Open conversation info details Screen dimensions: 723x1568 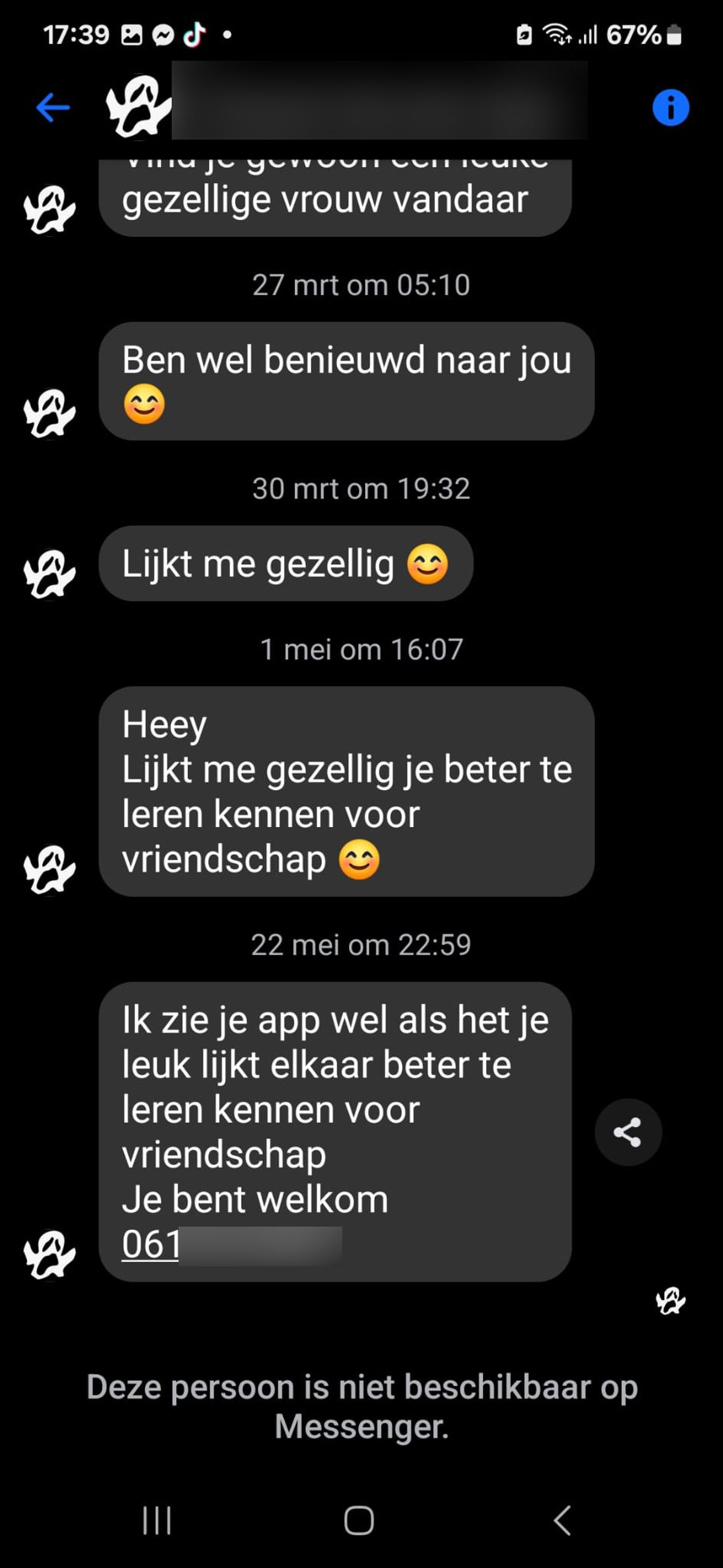[x=670, y=108]
